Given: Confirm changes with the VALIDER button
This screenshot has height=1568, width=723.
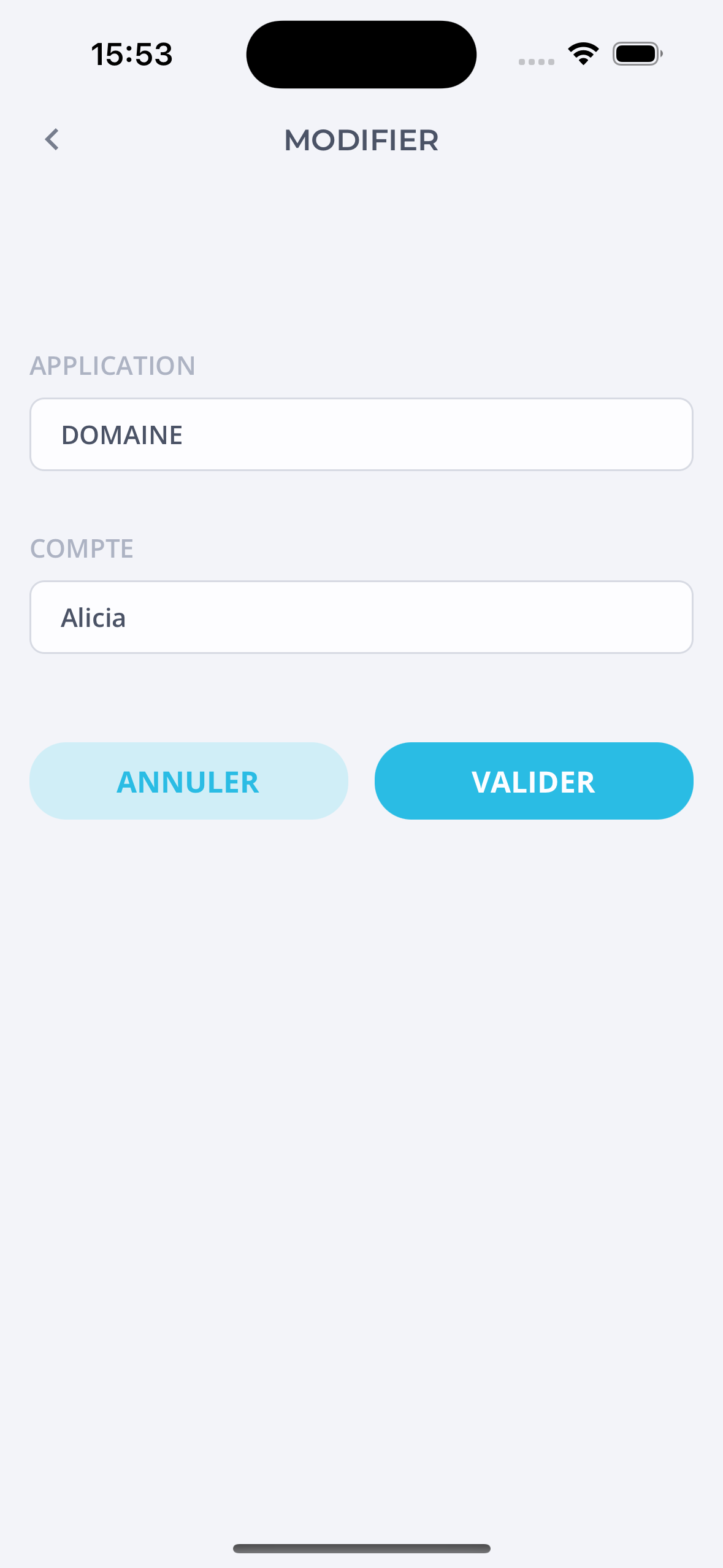Looking at the screenshot, I should [x=534, y=781].
